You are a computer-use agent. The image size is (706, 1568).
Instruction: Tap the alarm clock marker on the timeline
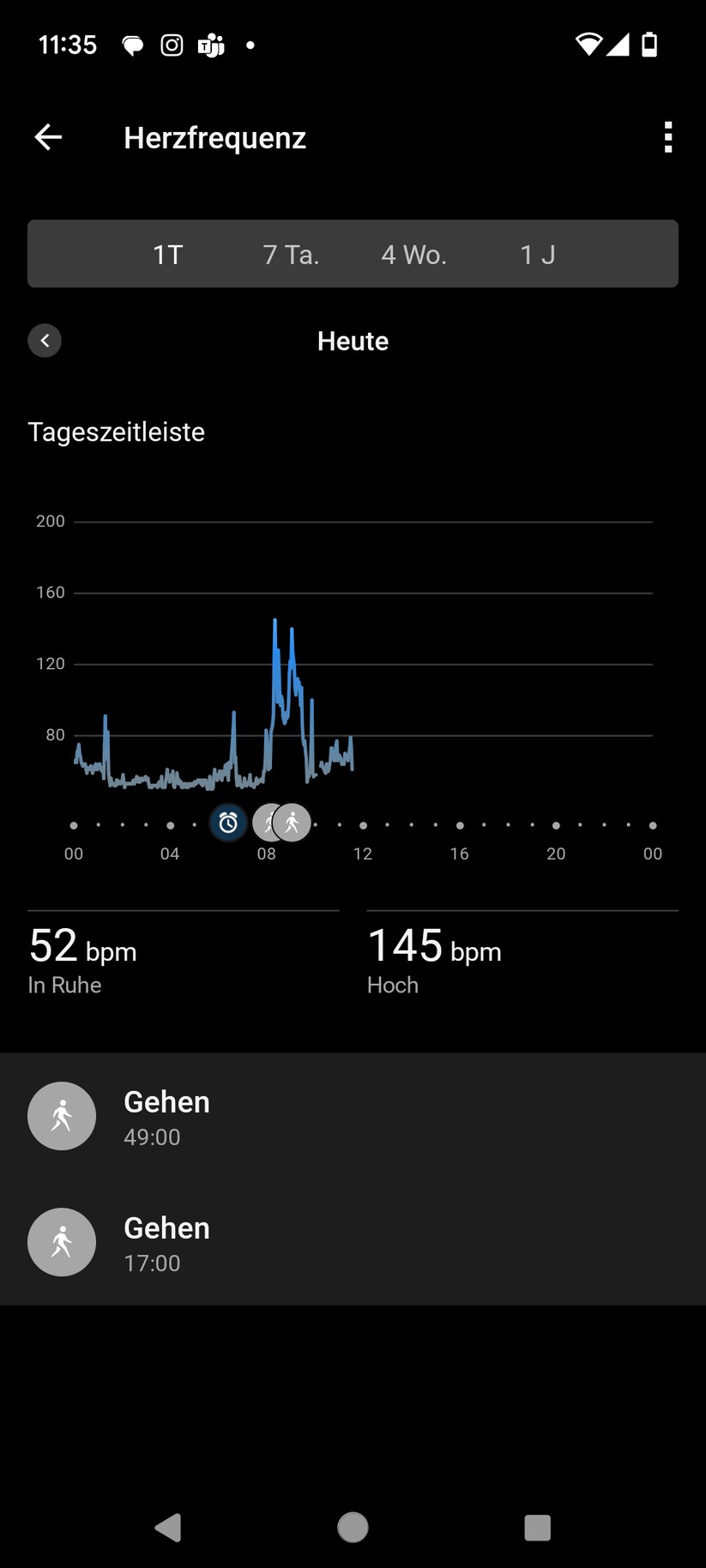tap(228, 823)
